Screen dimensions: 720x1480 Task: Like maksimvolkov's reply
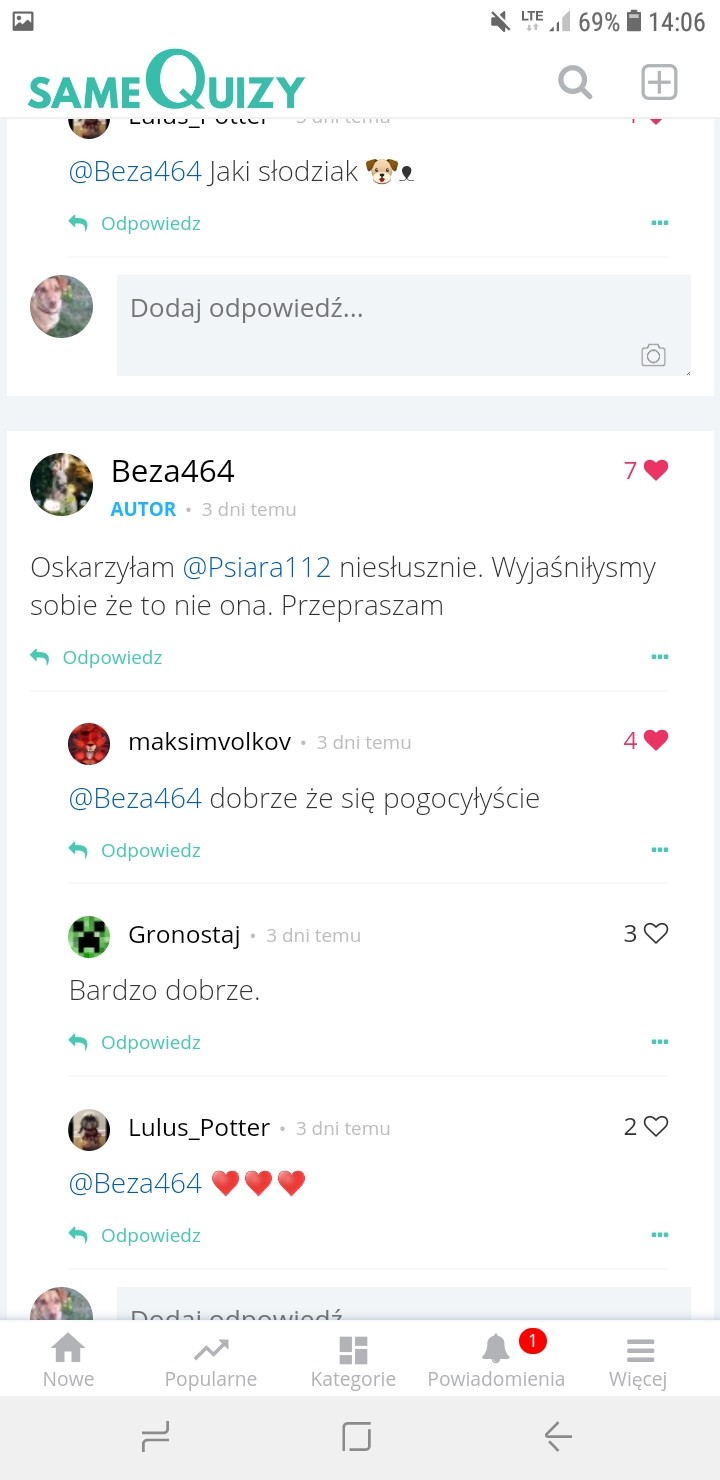[656, 740]
